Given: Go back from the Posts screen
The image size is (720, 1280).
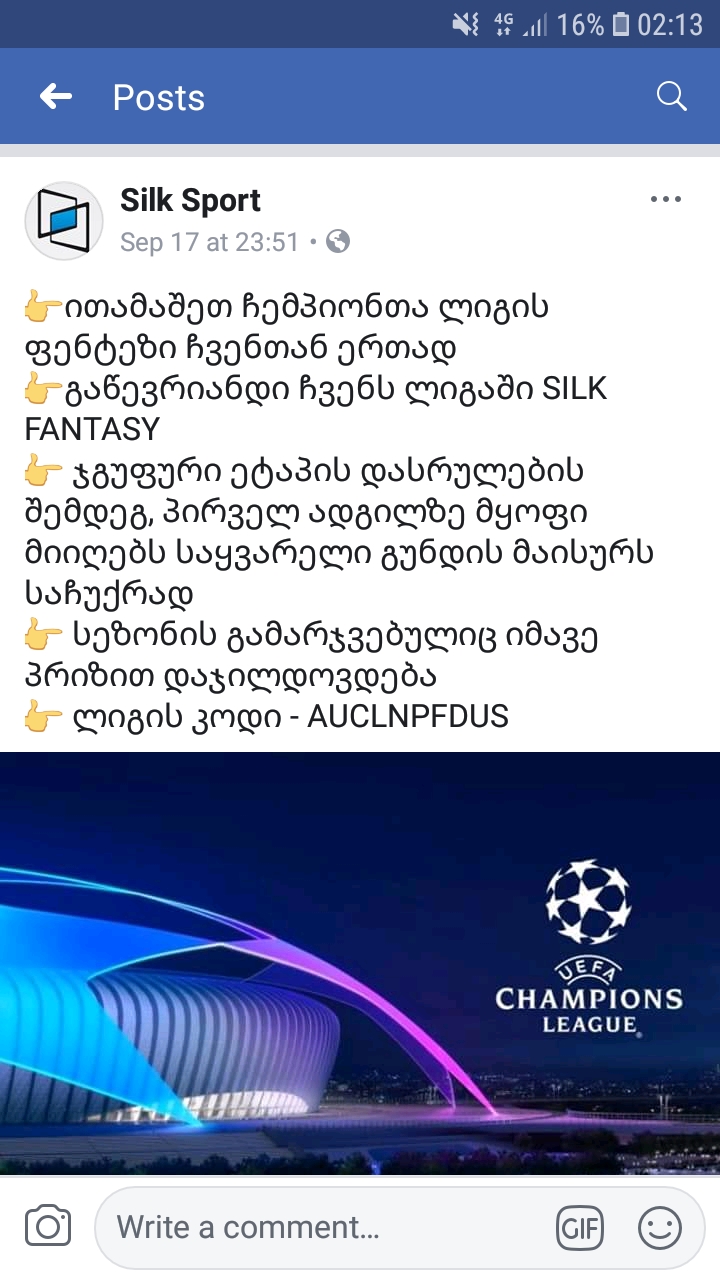Looking at the screenshot, I should point(56,97).
